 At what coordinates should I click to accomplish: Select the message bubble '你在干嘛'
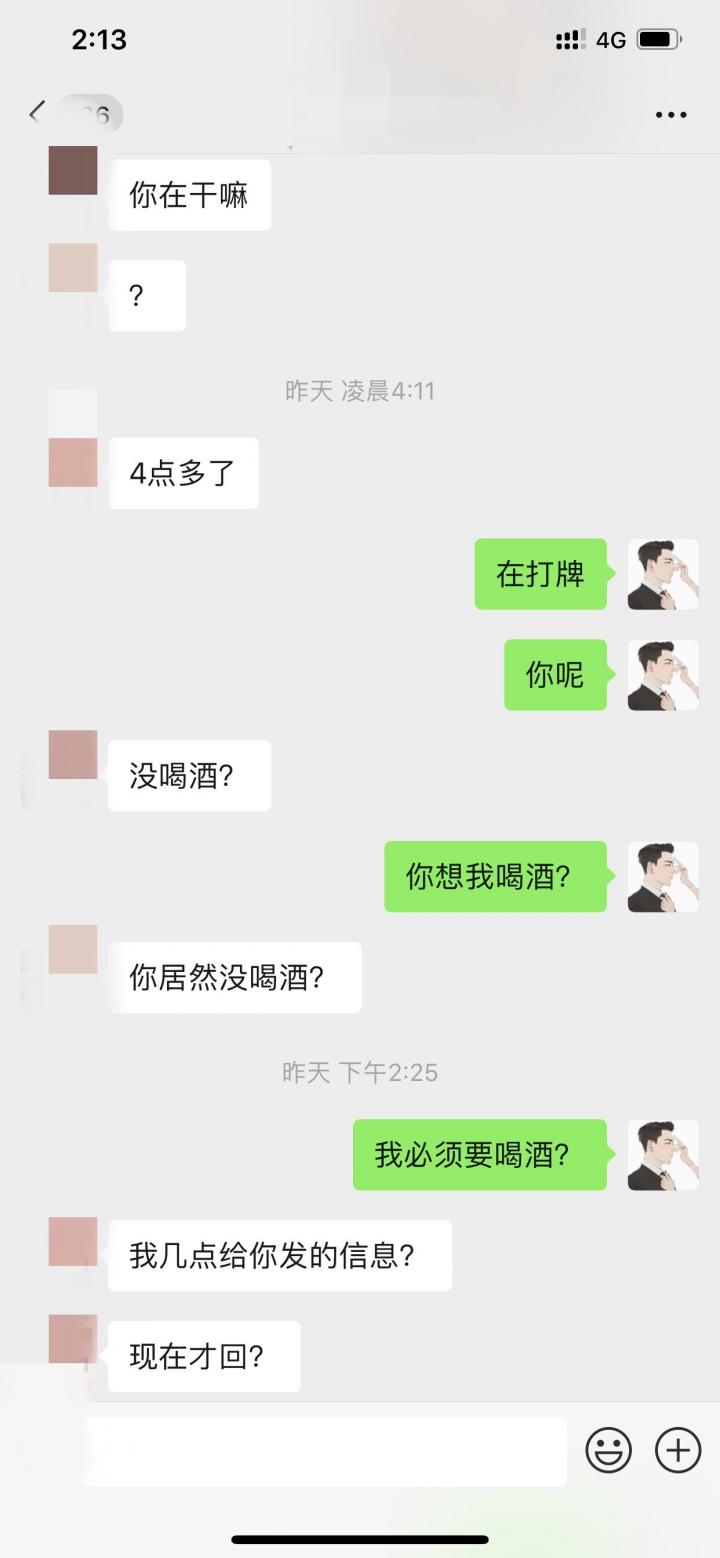(x=188, y=194)
